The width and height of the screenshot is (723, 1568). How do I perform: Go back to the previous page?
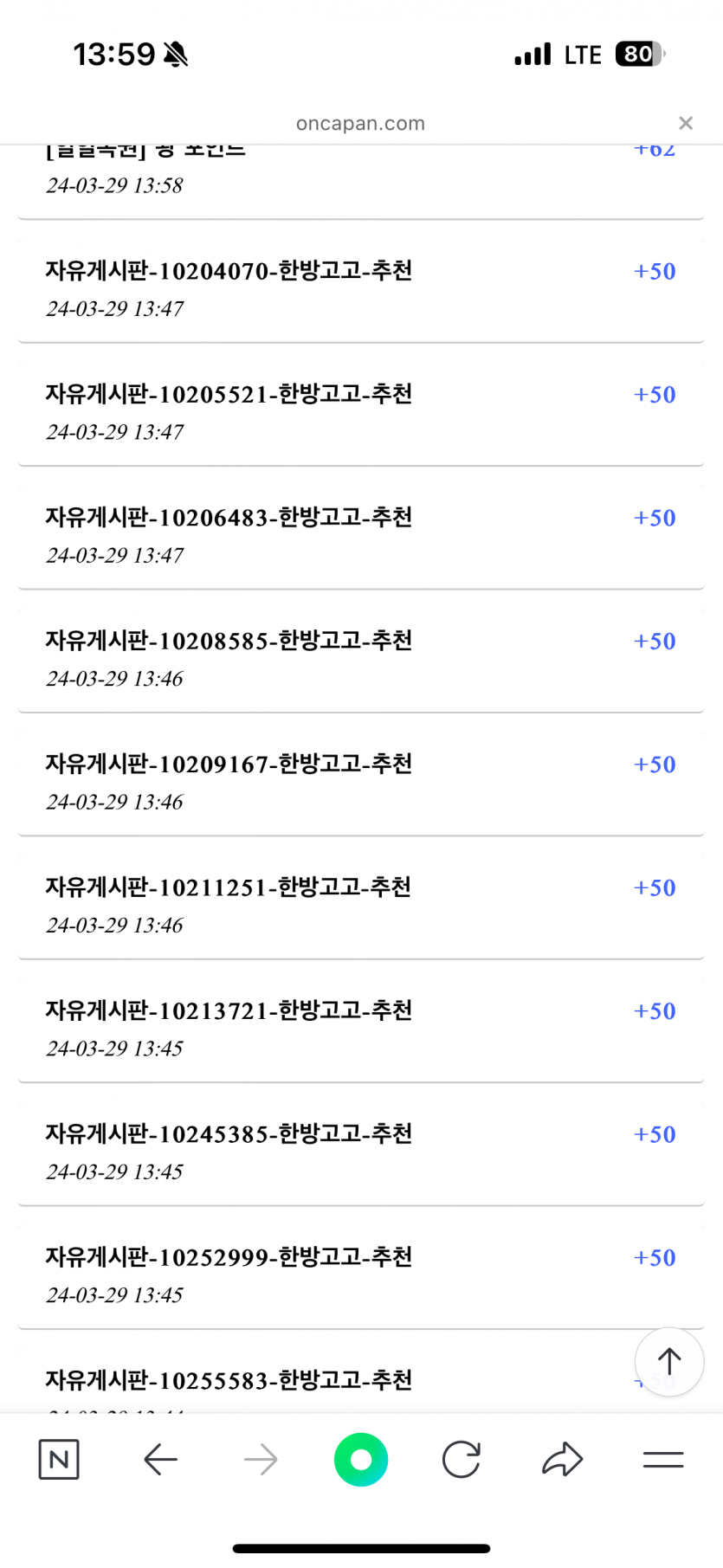coord(160,1460)
